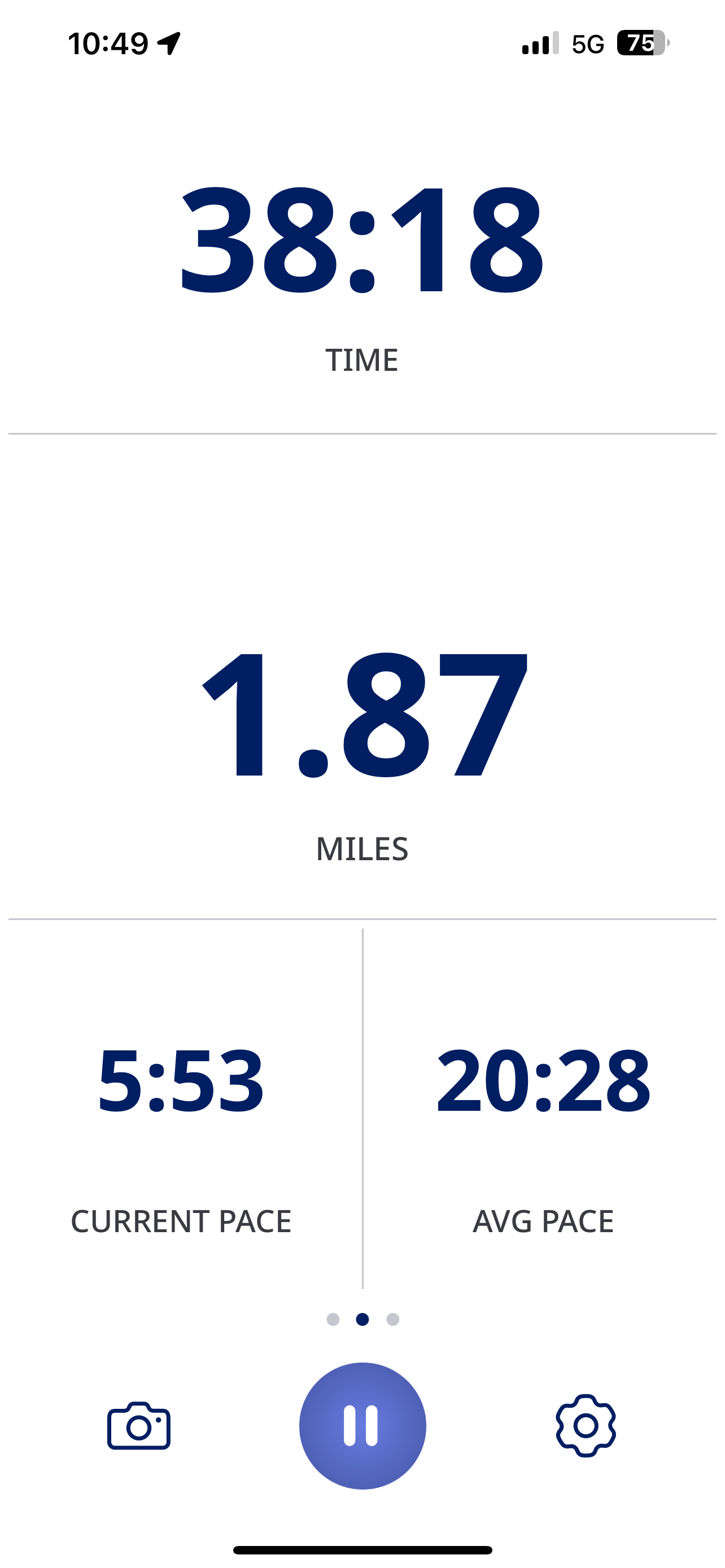Open the camera to take a photo
The height and width of the screenshot is (1568, 725).
tap(139, 1426)
